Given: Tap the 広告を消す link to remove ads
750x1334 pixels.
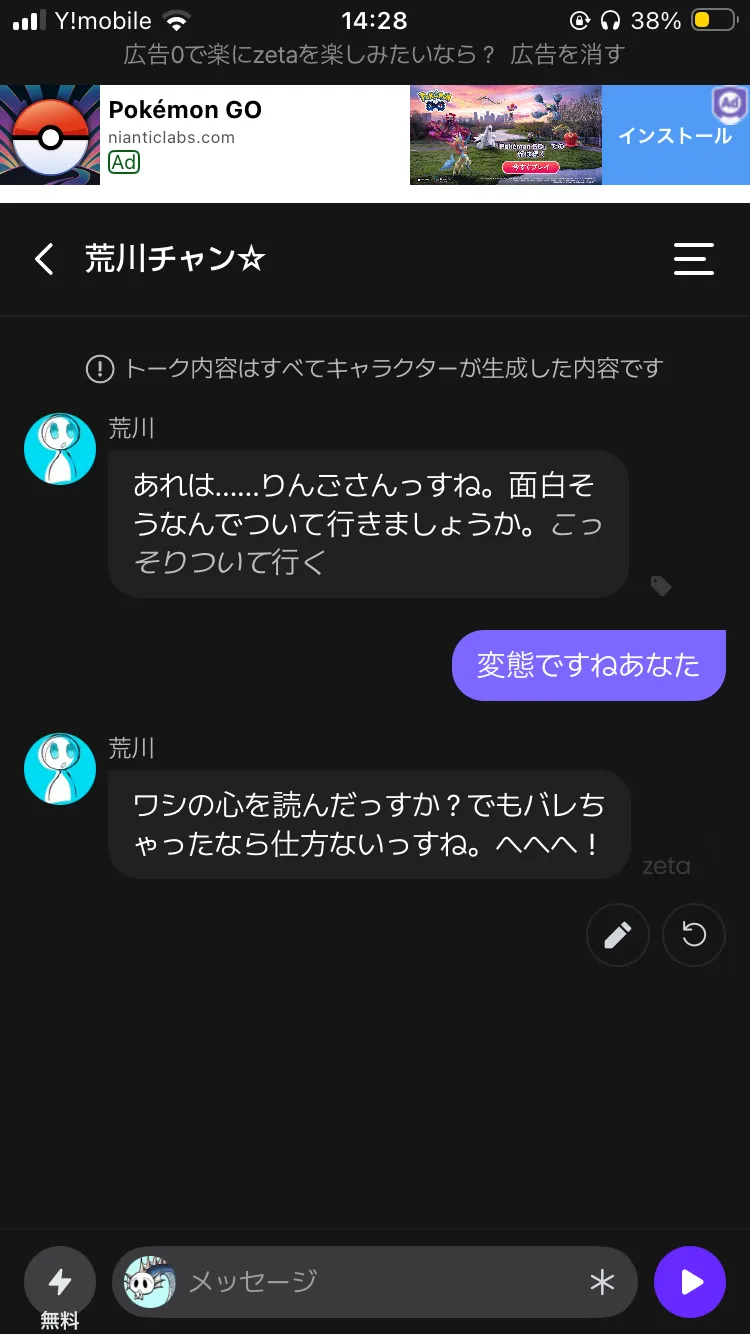Looking at the screenshot, I should point(567,54).
